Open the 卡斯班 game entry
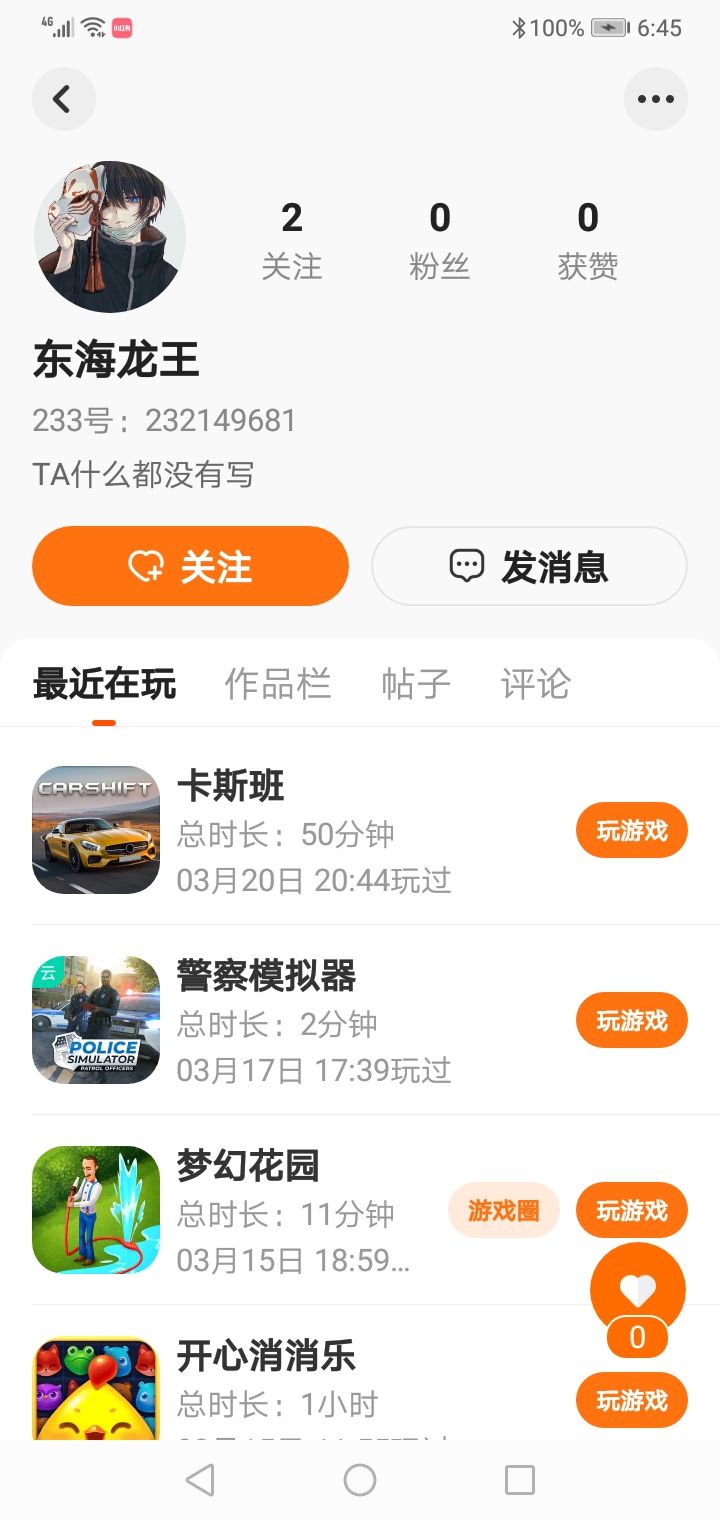Image resolution: width=720 pixels, height=1520 pixels. coord(300,830)
